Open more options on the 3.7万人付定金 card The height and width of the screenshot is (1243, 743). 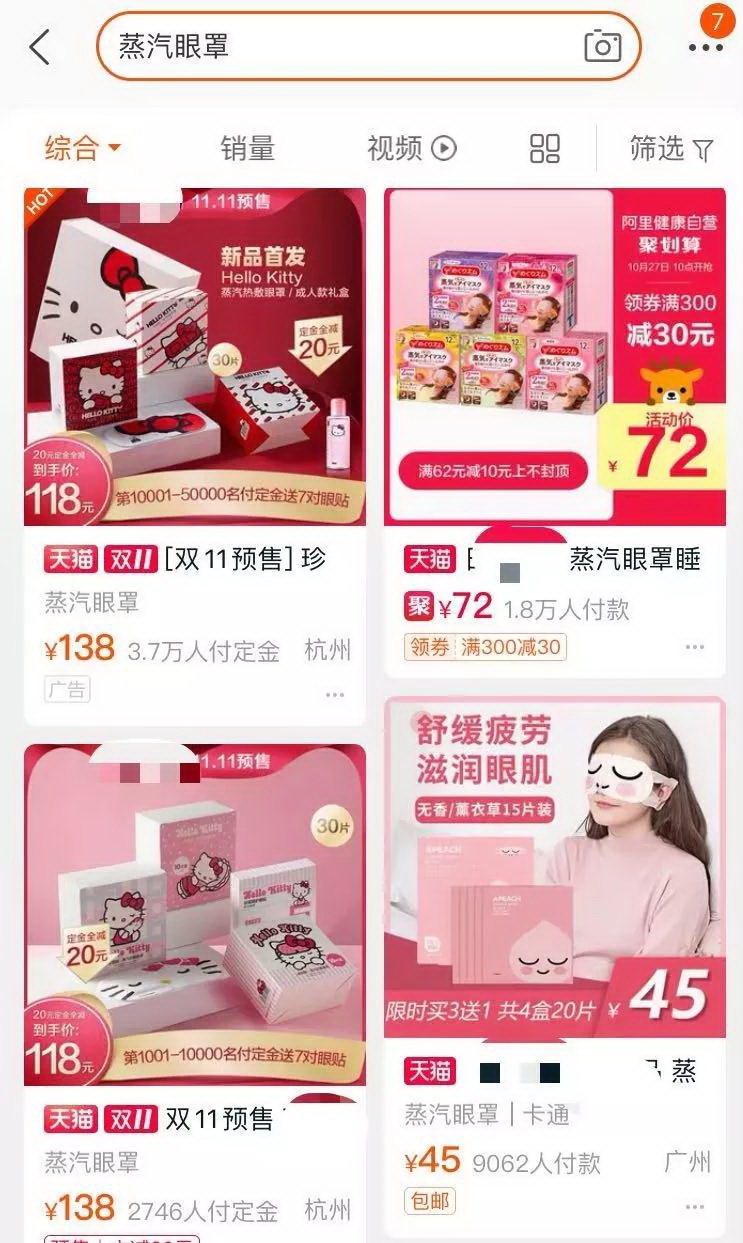(334, 694)
